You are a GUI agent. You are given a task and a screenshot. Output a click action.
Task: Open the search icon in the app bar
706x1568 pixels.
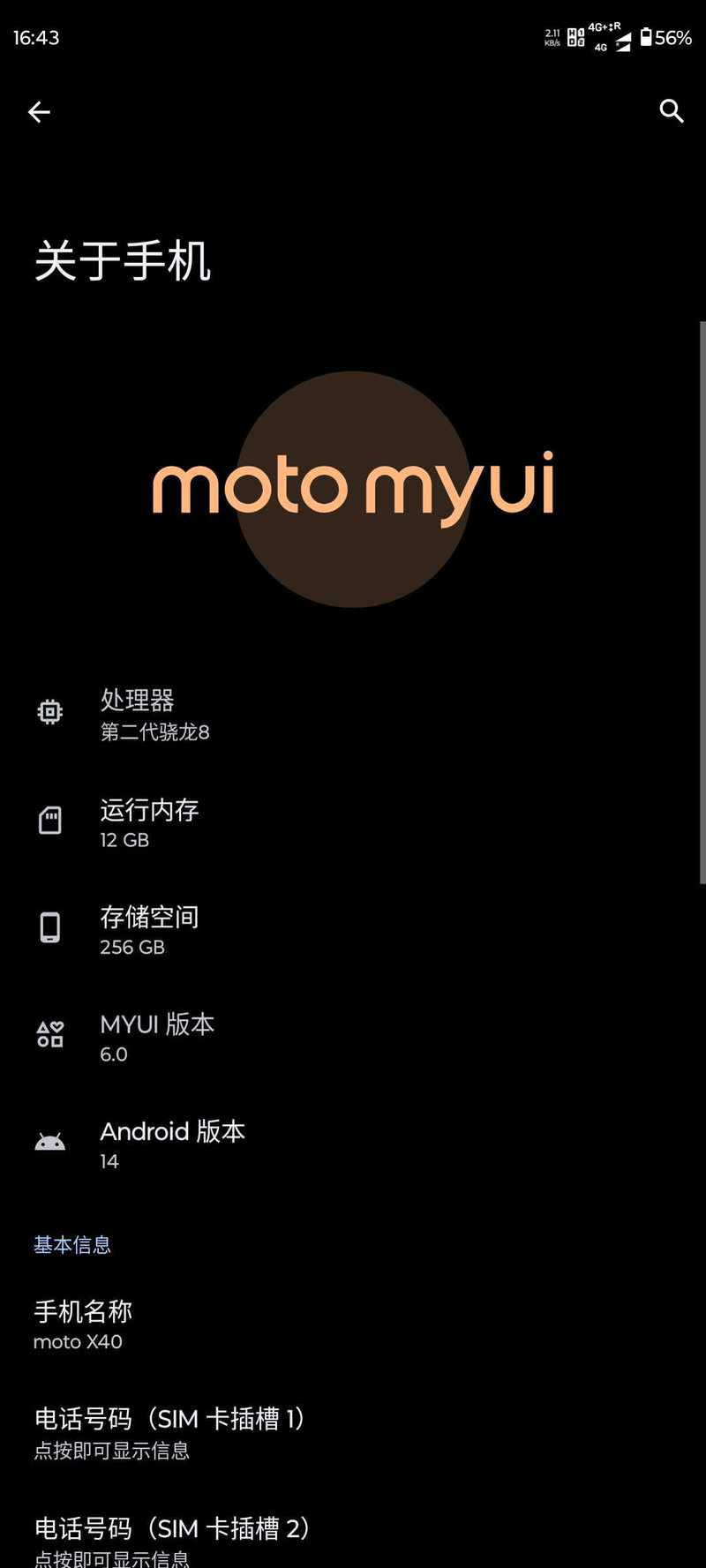(x=672, y=111)
